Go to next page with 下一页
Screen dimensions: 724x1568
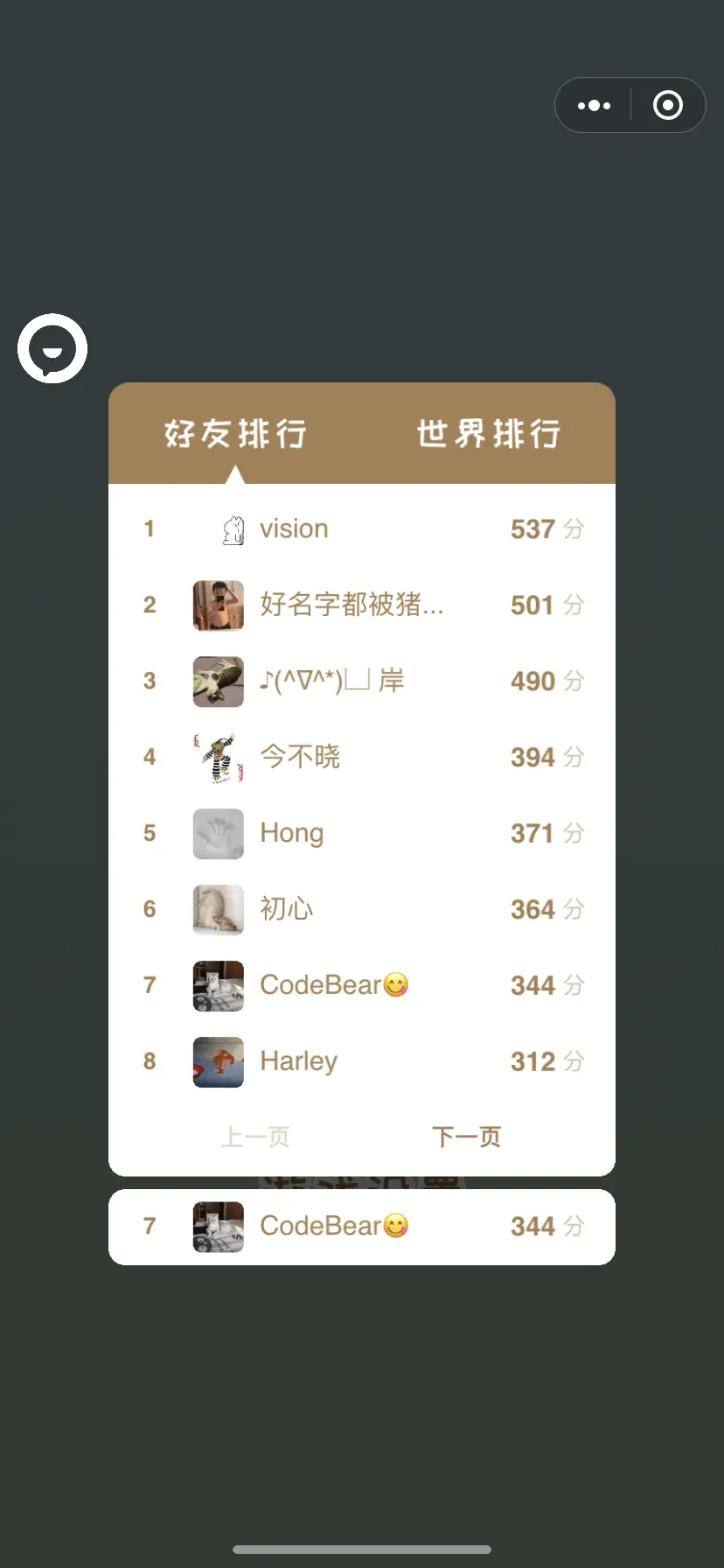click(466, 1137)
